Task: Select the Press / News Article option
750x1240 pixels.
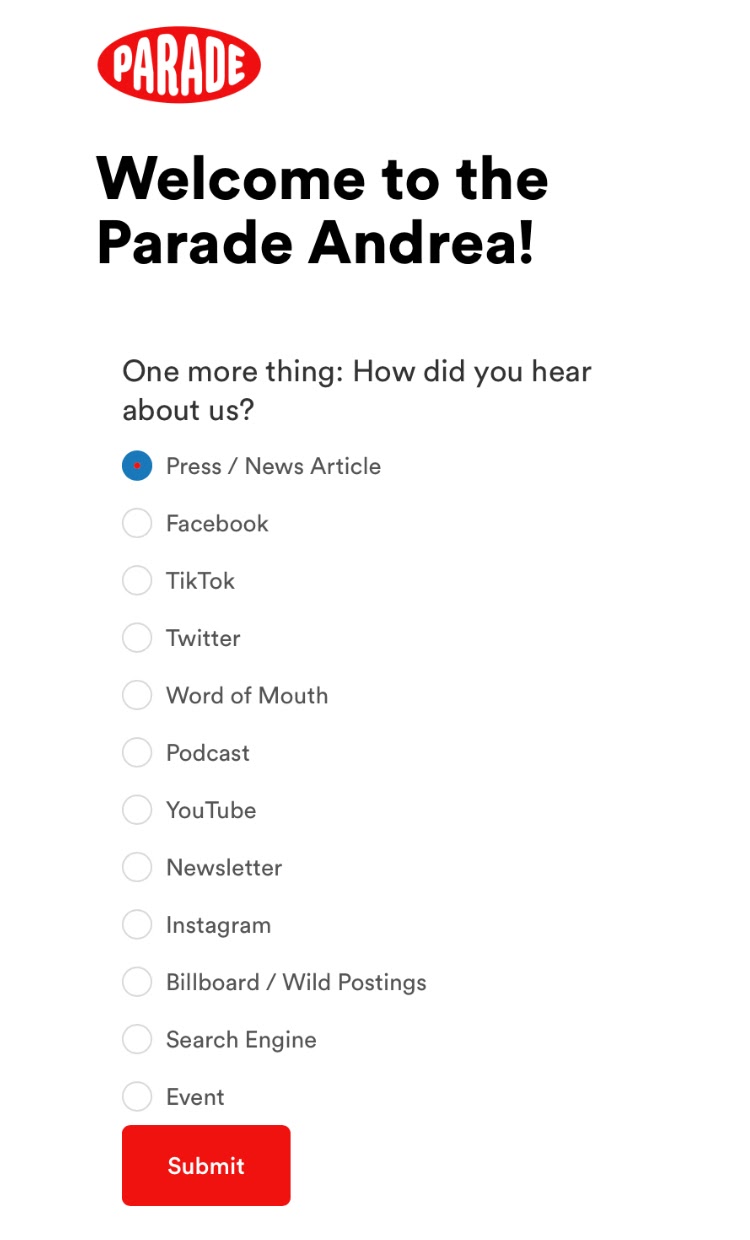Action: [137, 466]
